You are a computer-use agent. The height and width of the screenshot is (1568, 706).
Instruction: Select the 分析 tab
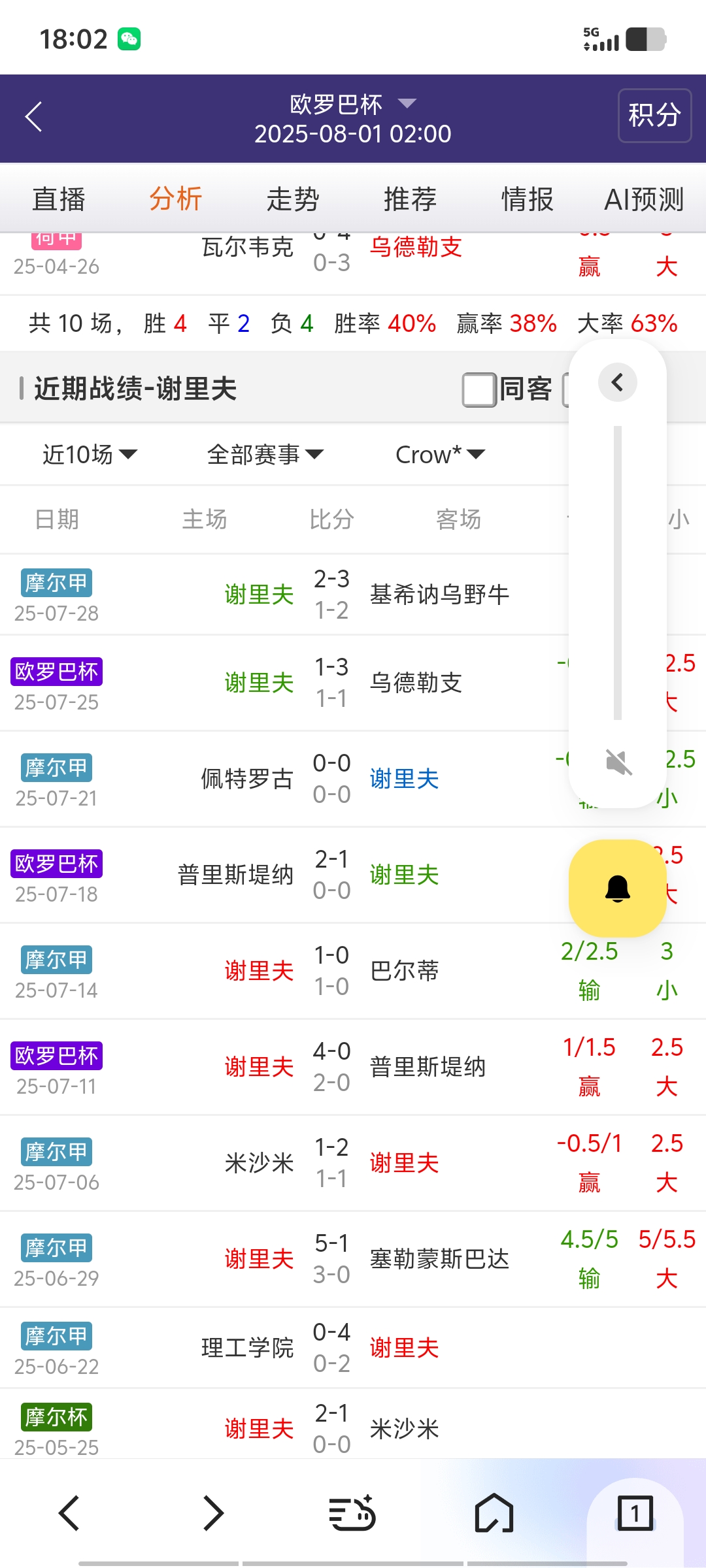tap(176, 199)
